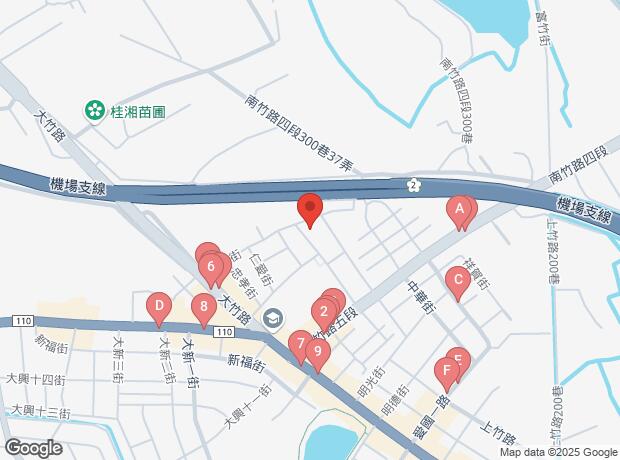
Task: Open the 桂湘苗圃 place on the map
Action: pyautogui.click(x=96, y=110)
